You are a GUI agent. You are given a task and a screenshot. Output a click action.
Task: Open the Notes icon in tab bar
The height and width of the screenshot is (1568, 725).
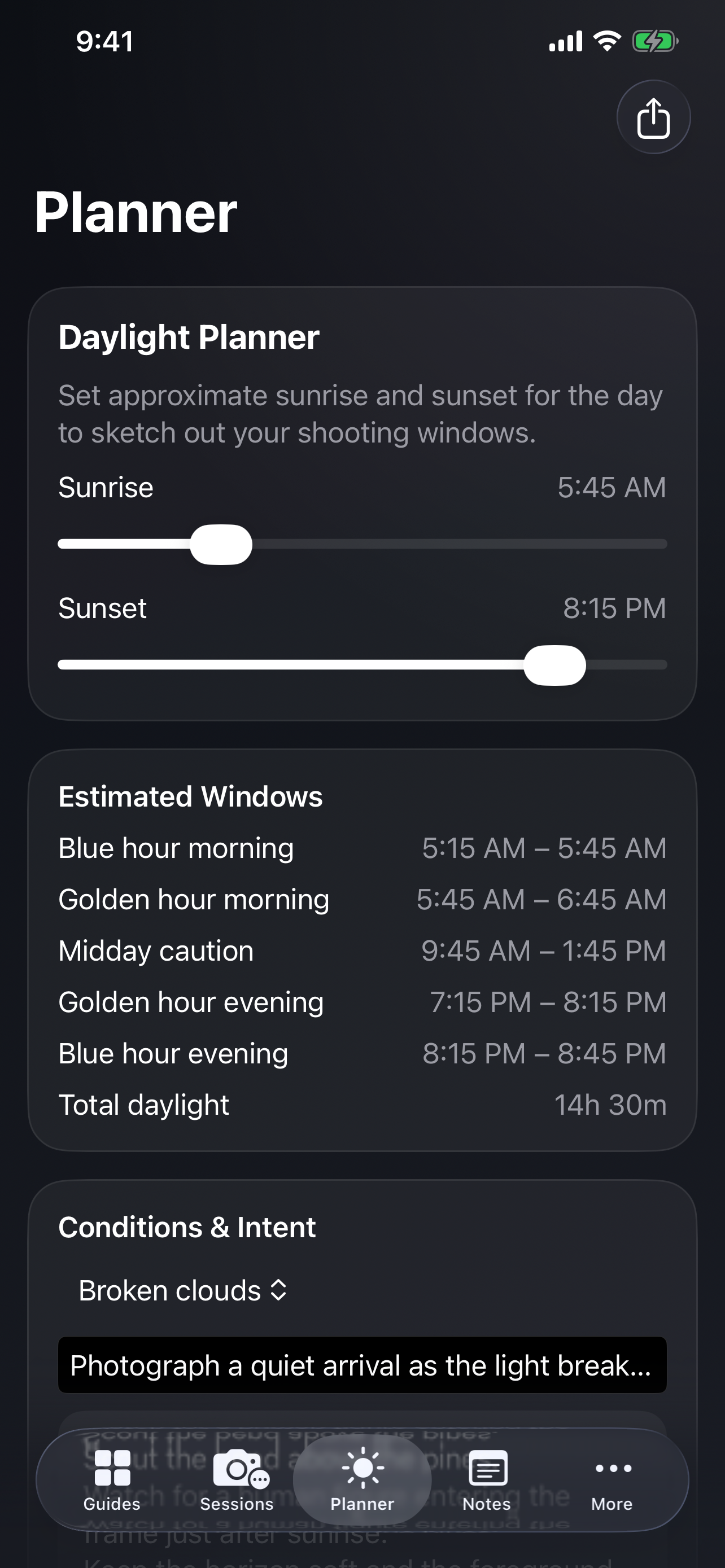(487, 1467)
